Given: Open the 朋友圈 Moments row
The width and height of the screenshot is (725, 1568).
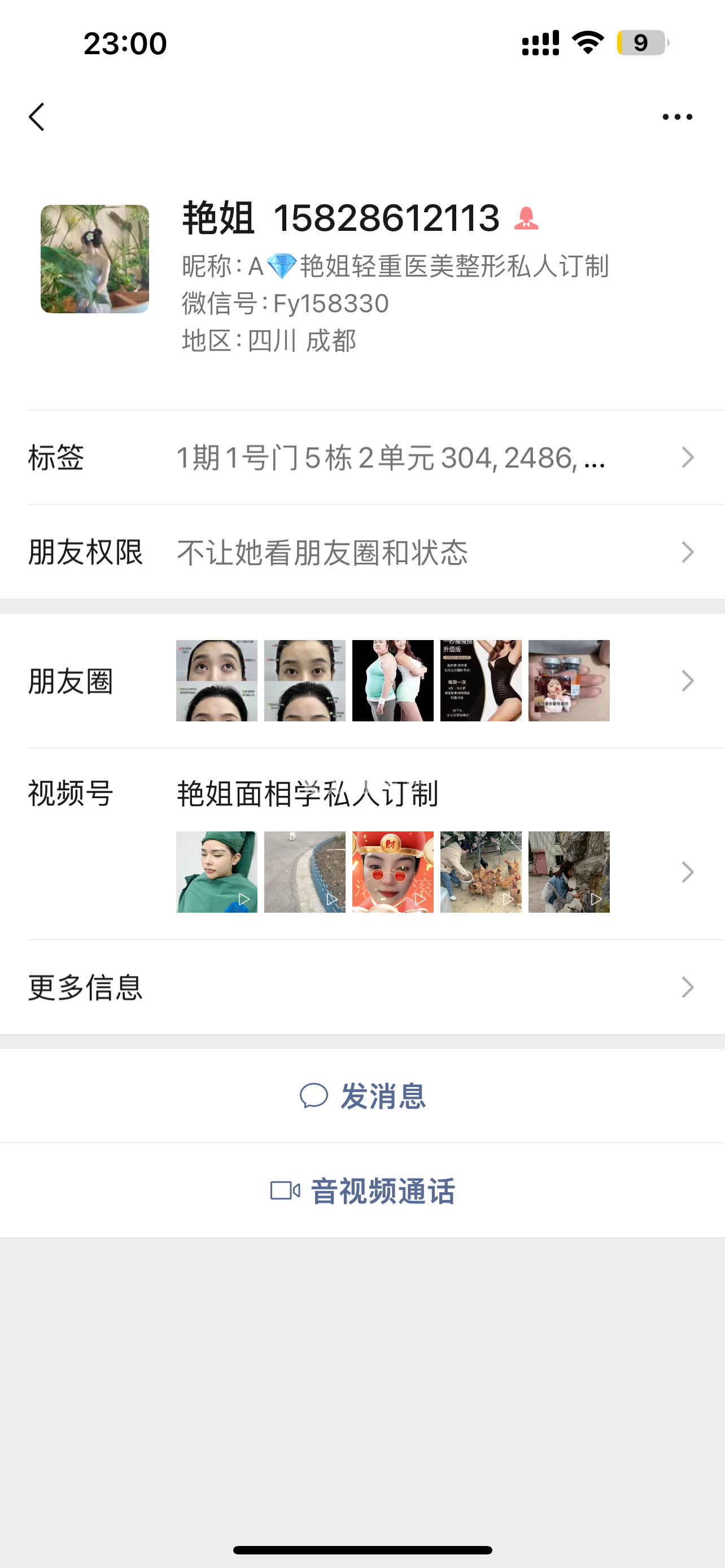Looking at the screenshot, I should pyautogui.click(x=362, y=681).
